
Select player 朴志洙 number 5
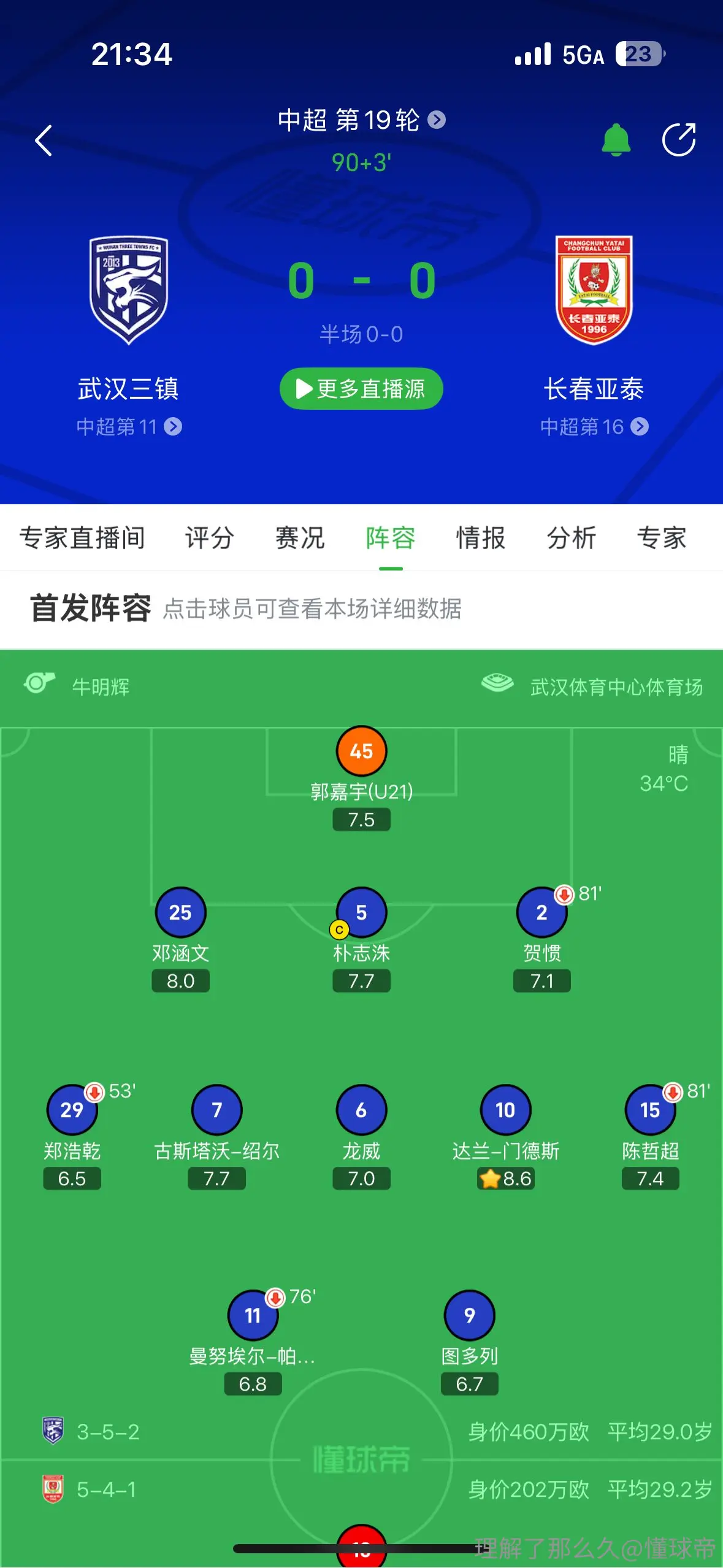click(361, 939)
